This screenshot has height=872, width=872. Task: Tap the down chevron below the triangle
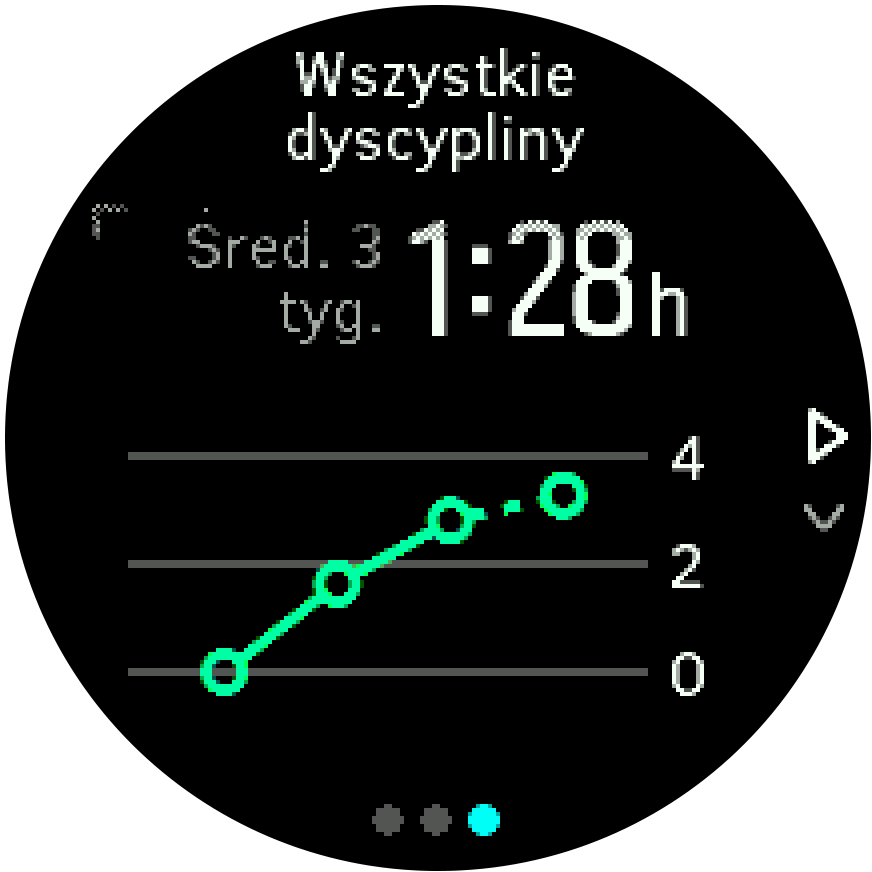pyautogui.click(x=824, y=516)
